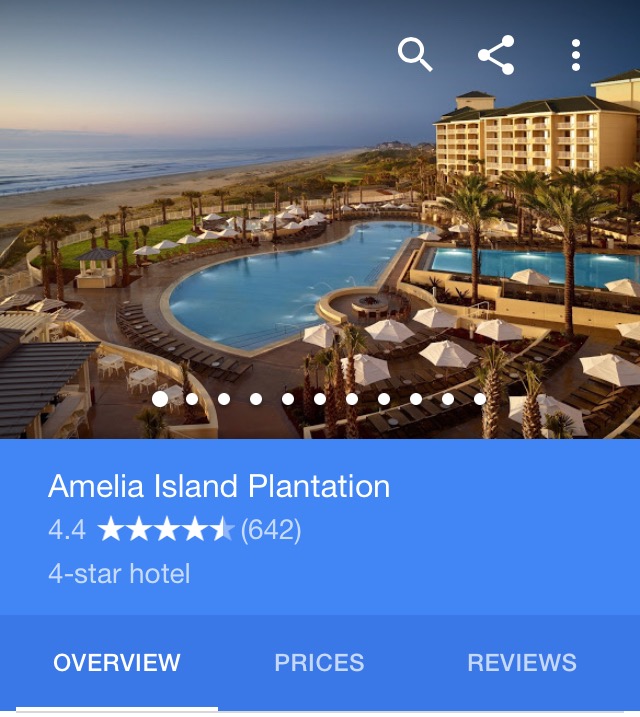
Task: Select the Overview tab
Action: 117,662
